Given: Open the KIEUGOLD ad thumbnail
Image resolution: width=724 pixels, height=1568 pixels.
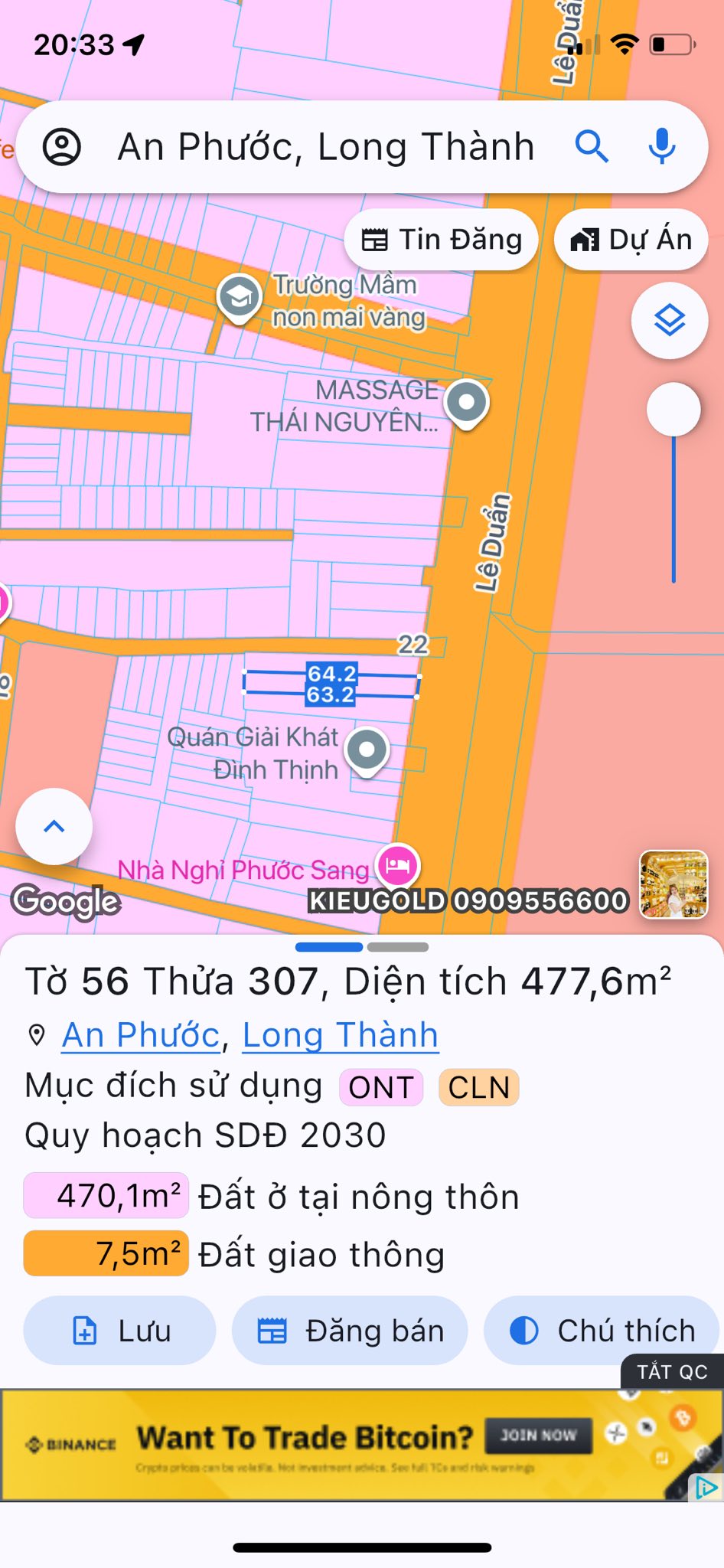Looking at the screenshot, I should [x=673, y=884].
